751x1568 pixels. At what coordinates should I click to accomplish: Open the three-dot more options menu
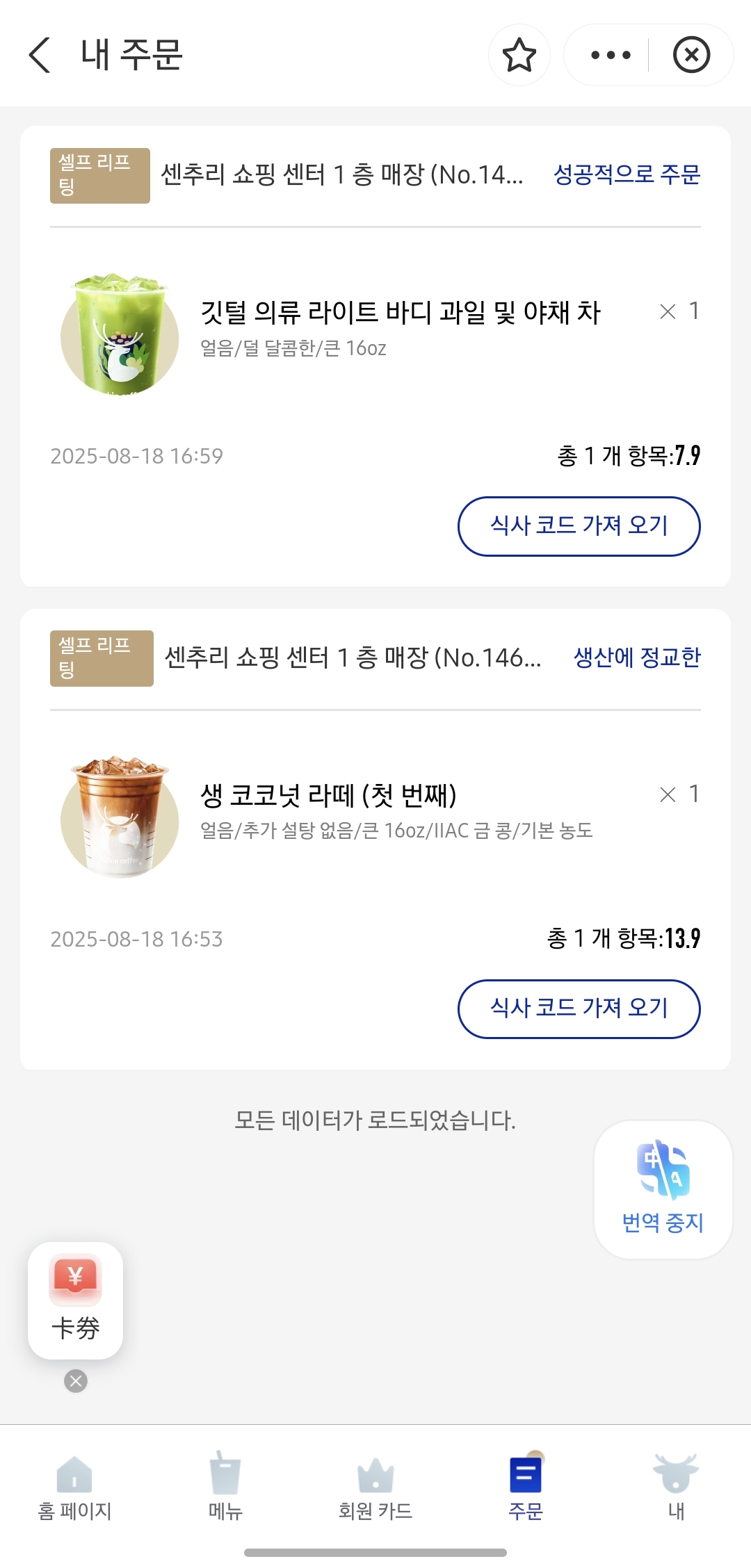click(611, 55)
